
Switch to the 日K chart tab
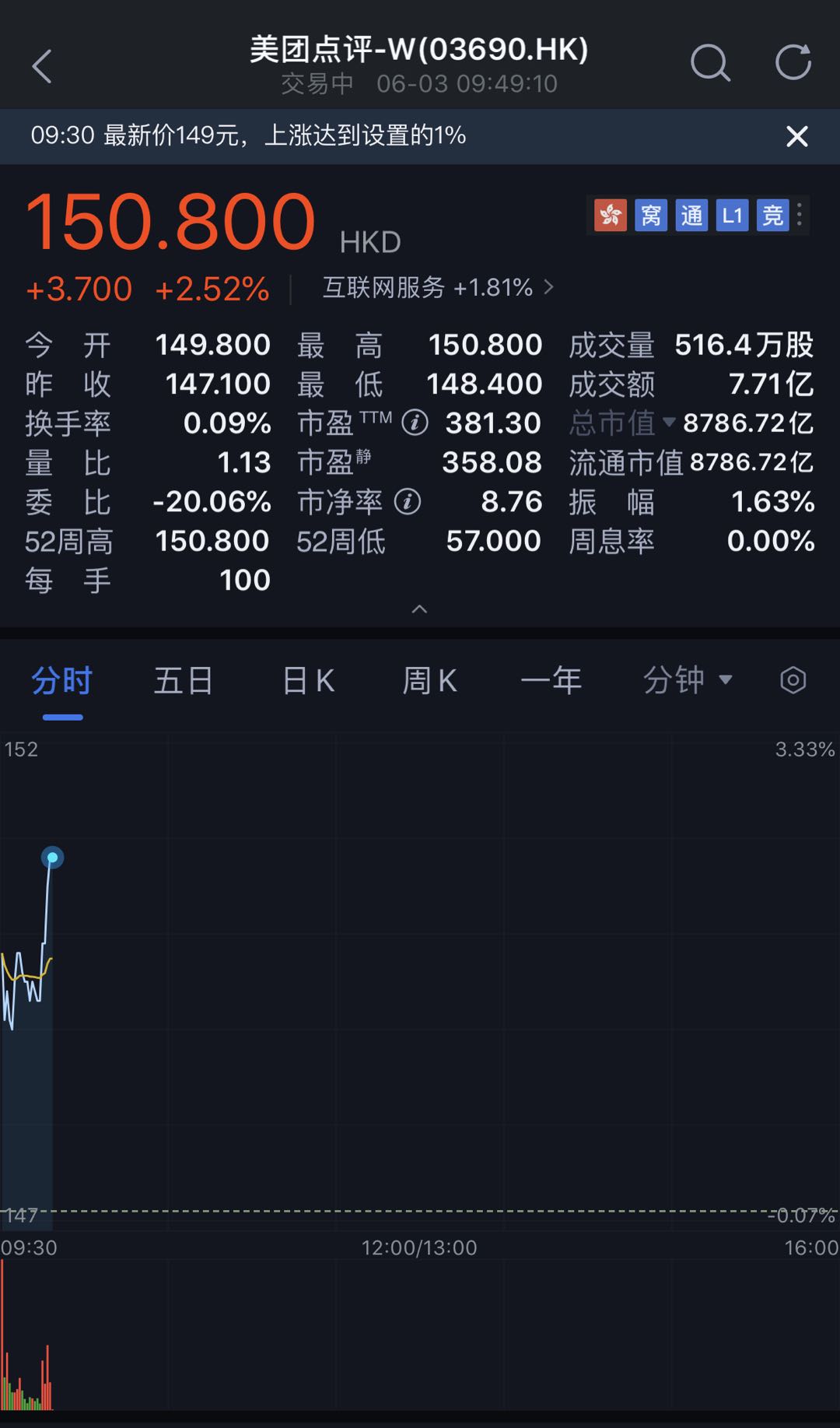(x=308, y=681)
